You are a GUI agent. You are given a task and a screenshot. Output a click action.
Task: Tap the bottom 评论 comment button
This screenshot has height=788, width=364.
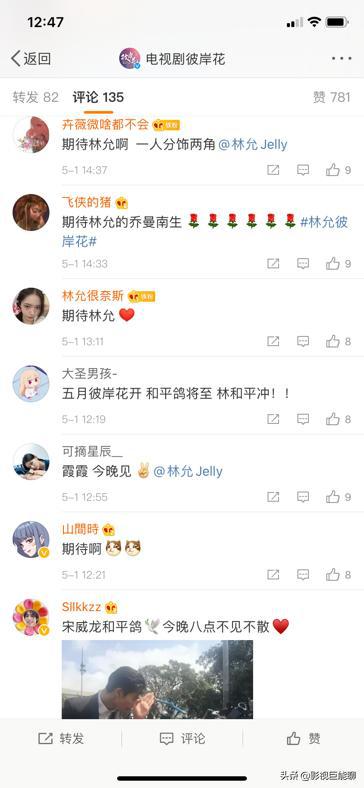[182, 738]
